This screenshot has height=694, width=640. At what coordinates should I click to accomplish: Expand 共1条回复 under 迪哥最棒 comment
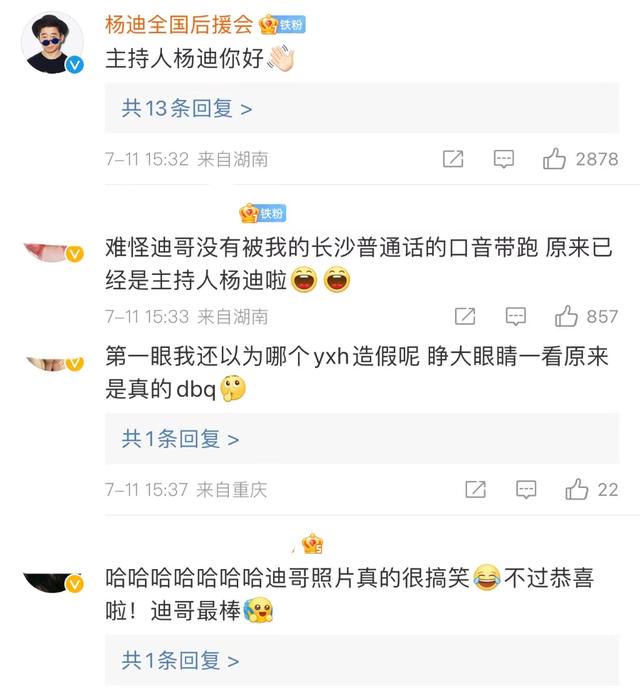click(x=180, y=660)
